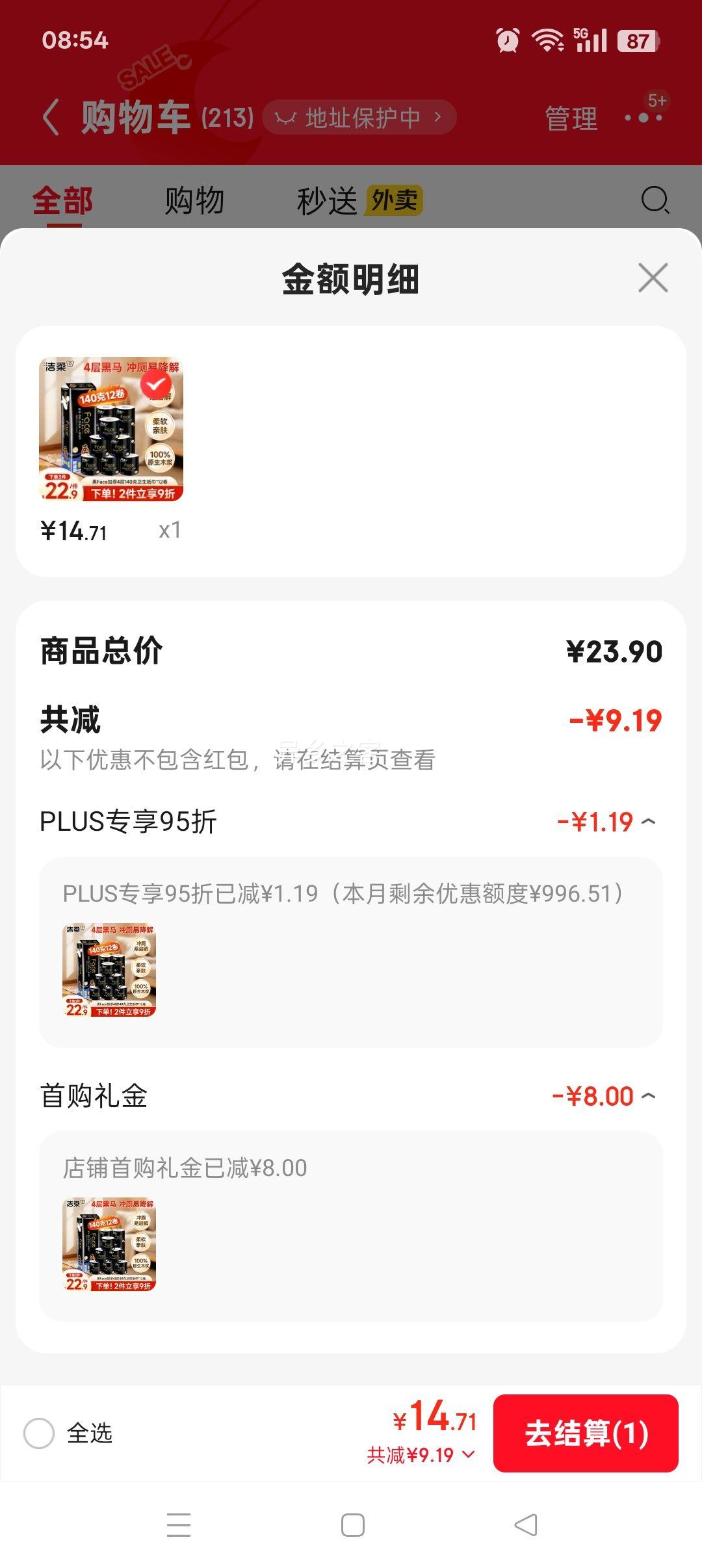Switch to the 购物 tab
The image size is (702, 1568).
point(194,200)
